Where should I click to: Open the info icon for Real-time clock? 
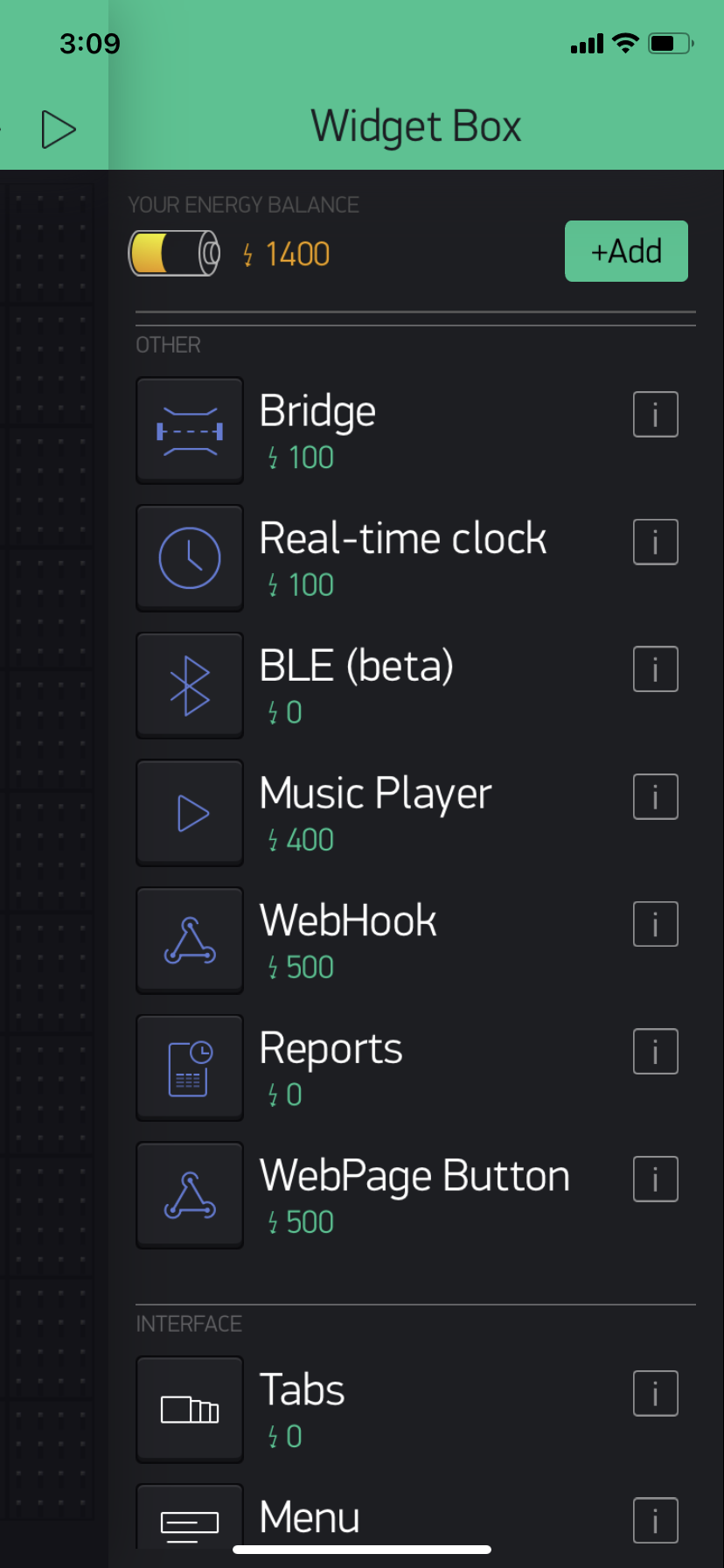(656, 542)
